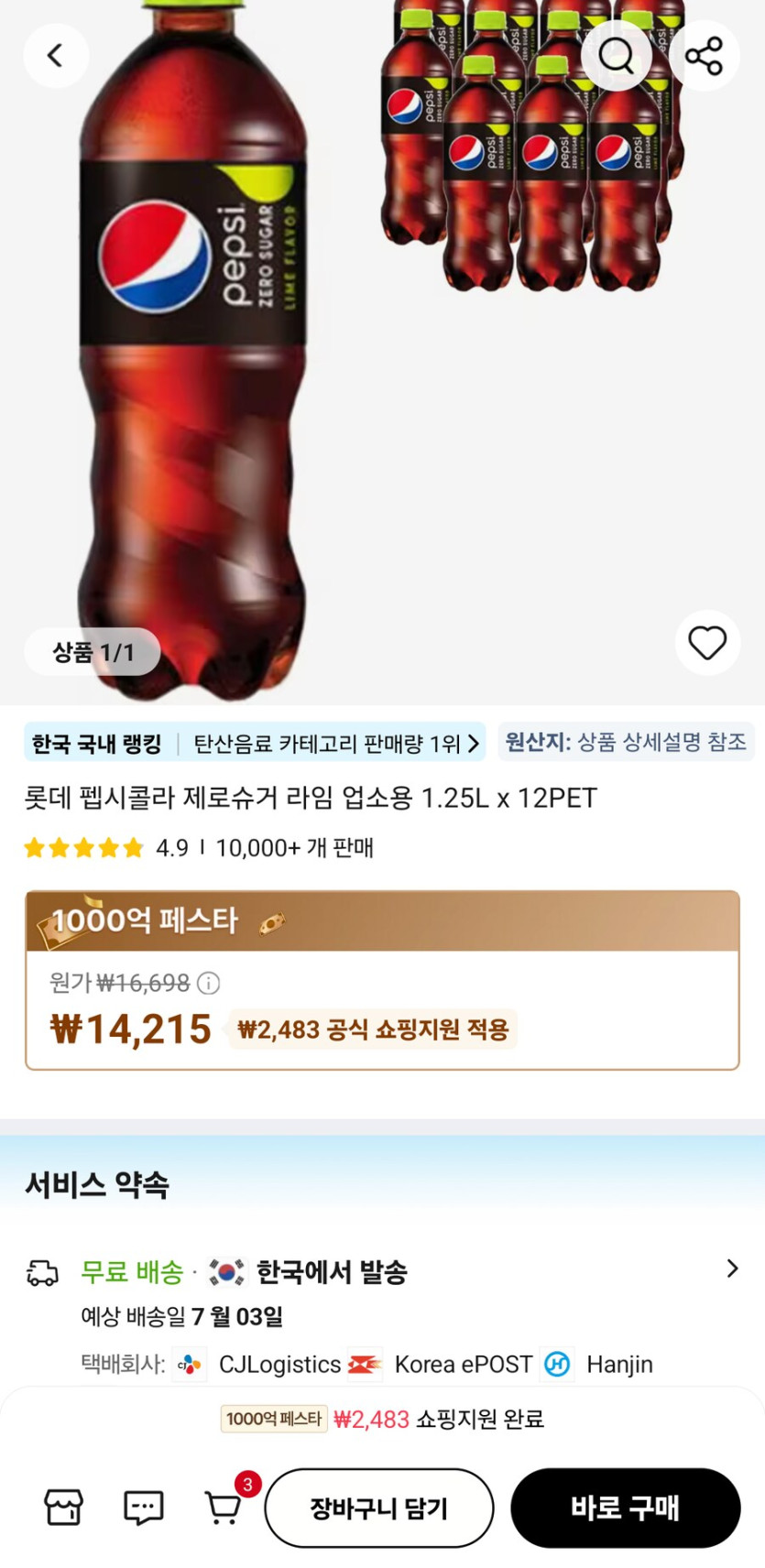The width and height of the screenshot is (765, 1568).
Task: Navigate back using the back arrow
Action: pyautogui.click(x=56, y=55)
